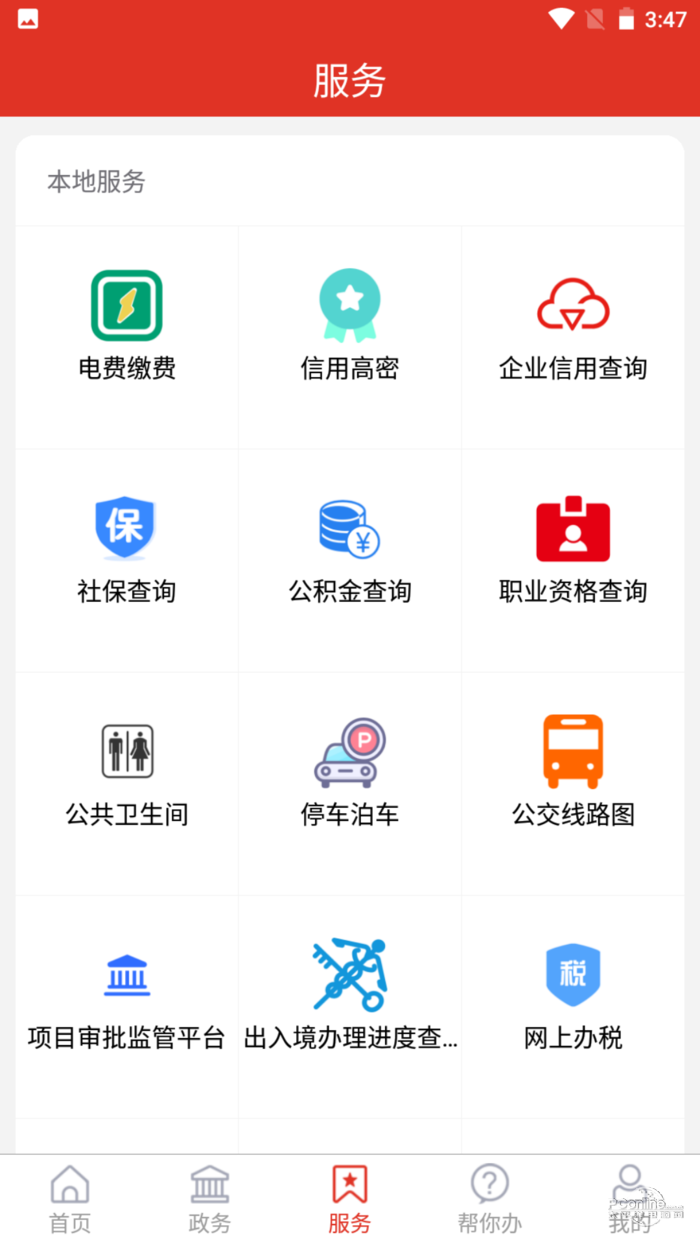View the 公交线路图 bus route map
Viewport: 700px width, 1244px height.
[x=573, y=773]
